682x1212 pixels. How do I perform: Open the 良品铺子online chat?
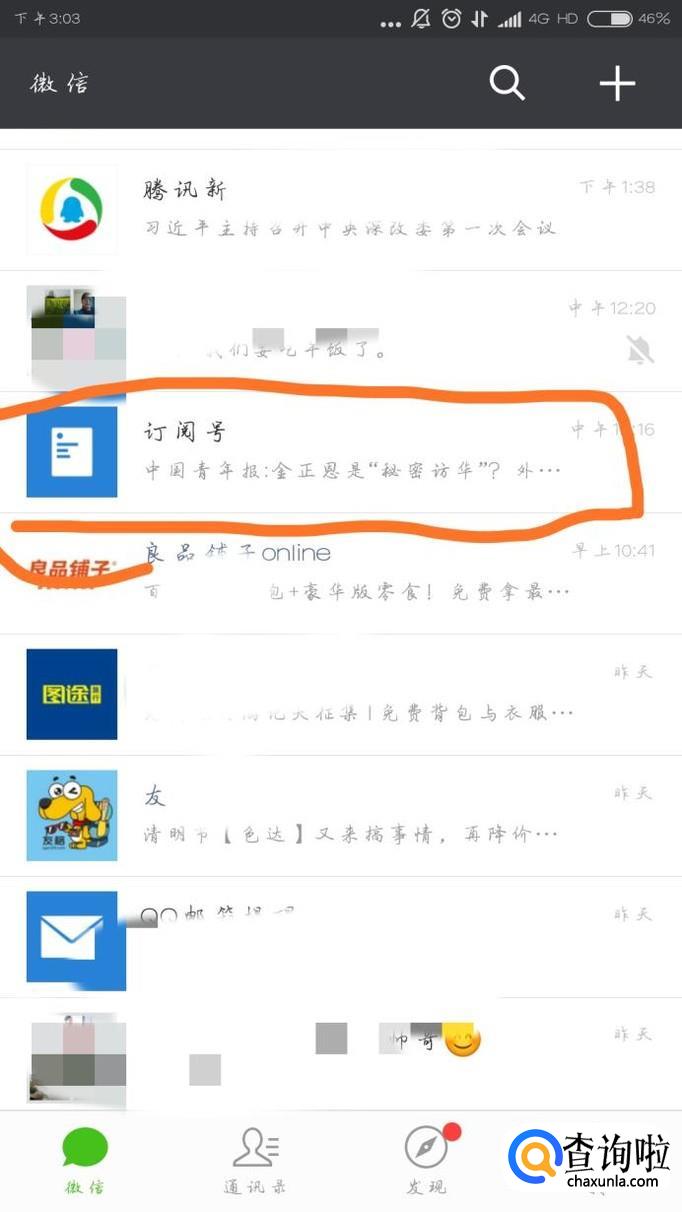(x=340, y=573)
